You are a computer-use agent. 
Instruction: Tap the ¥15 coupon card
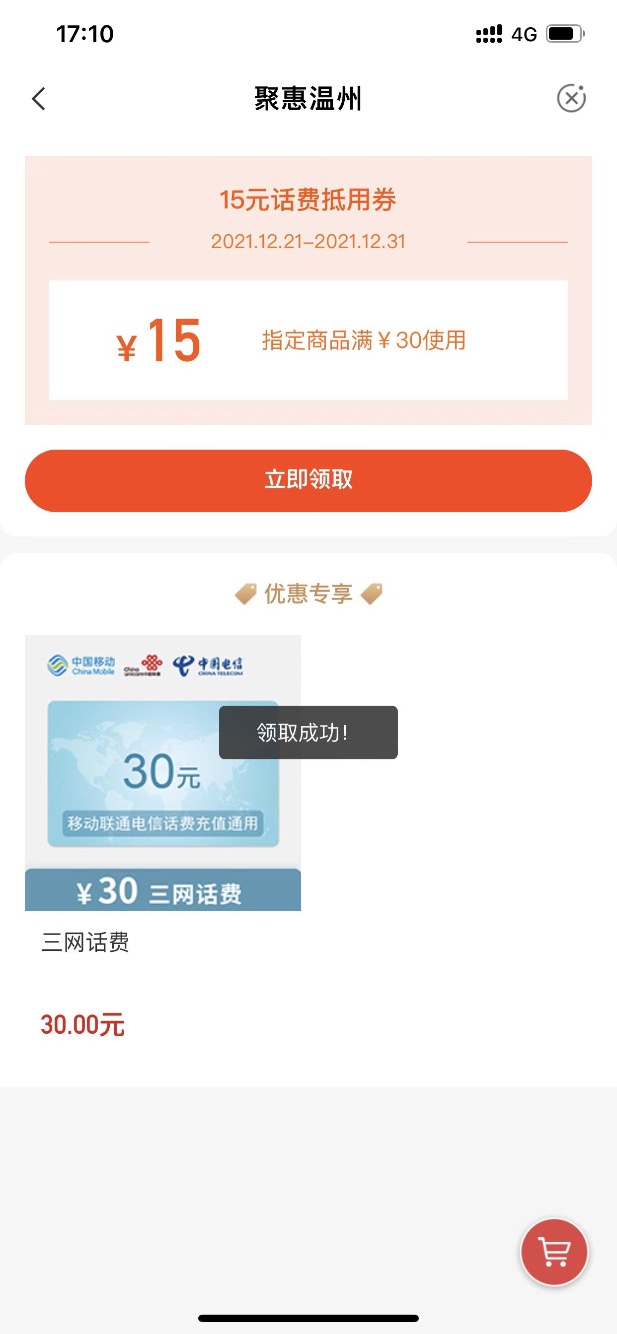click(308, 340)
